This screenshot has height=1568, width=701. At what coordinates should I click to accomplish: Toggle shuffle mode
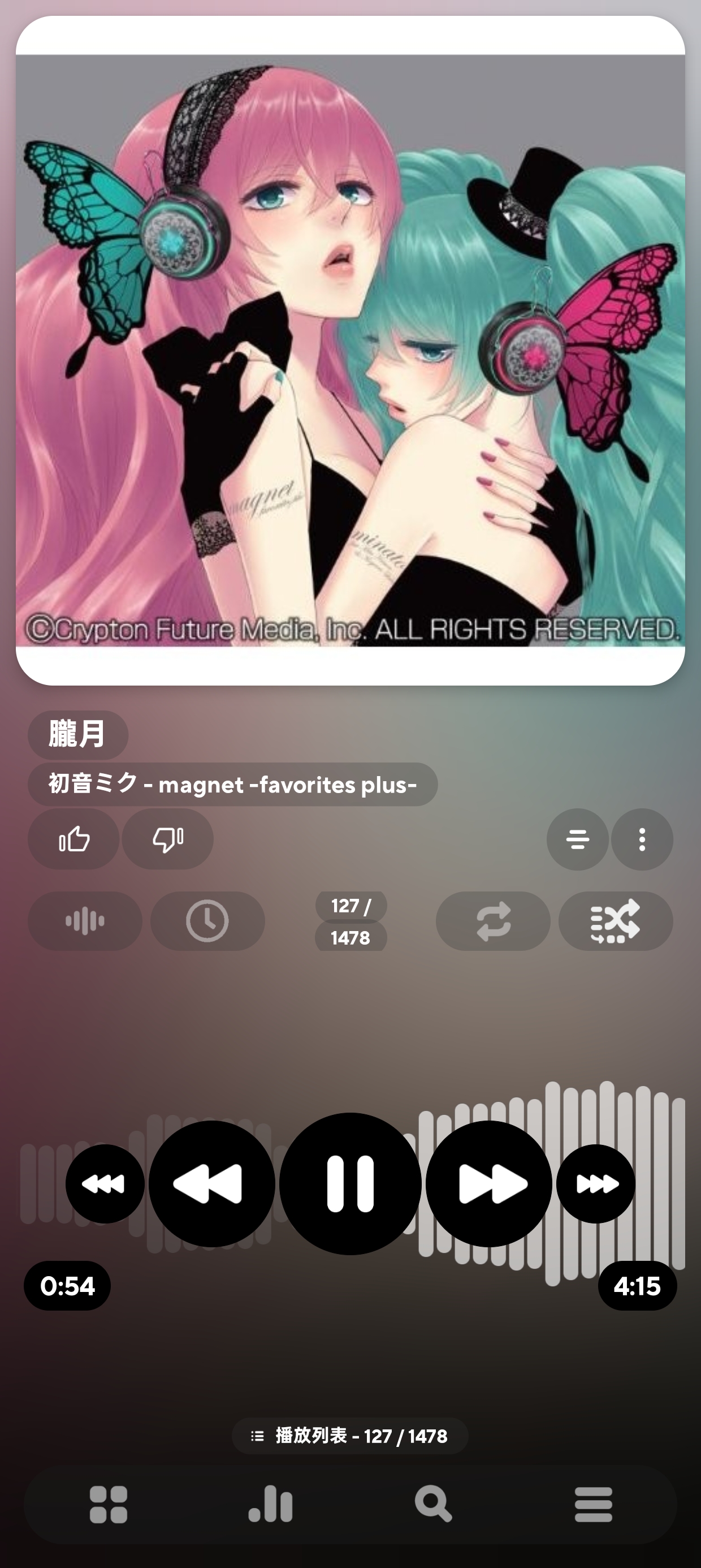(615, 921)
